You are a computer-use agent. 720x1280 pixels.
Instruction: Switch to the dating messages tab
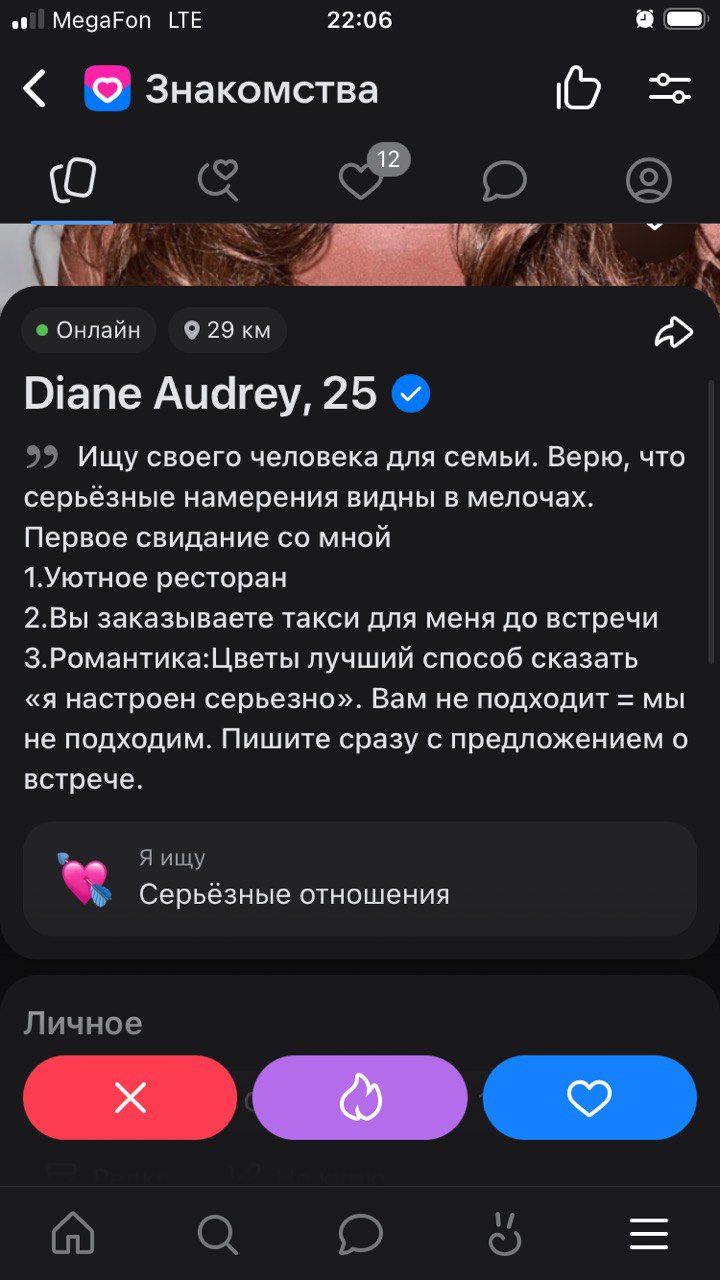[x=504, y=181]
